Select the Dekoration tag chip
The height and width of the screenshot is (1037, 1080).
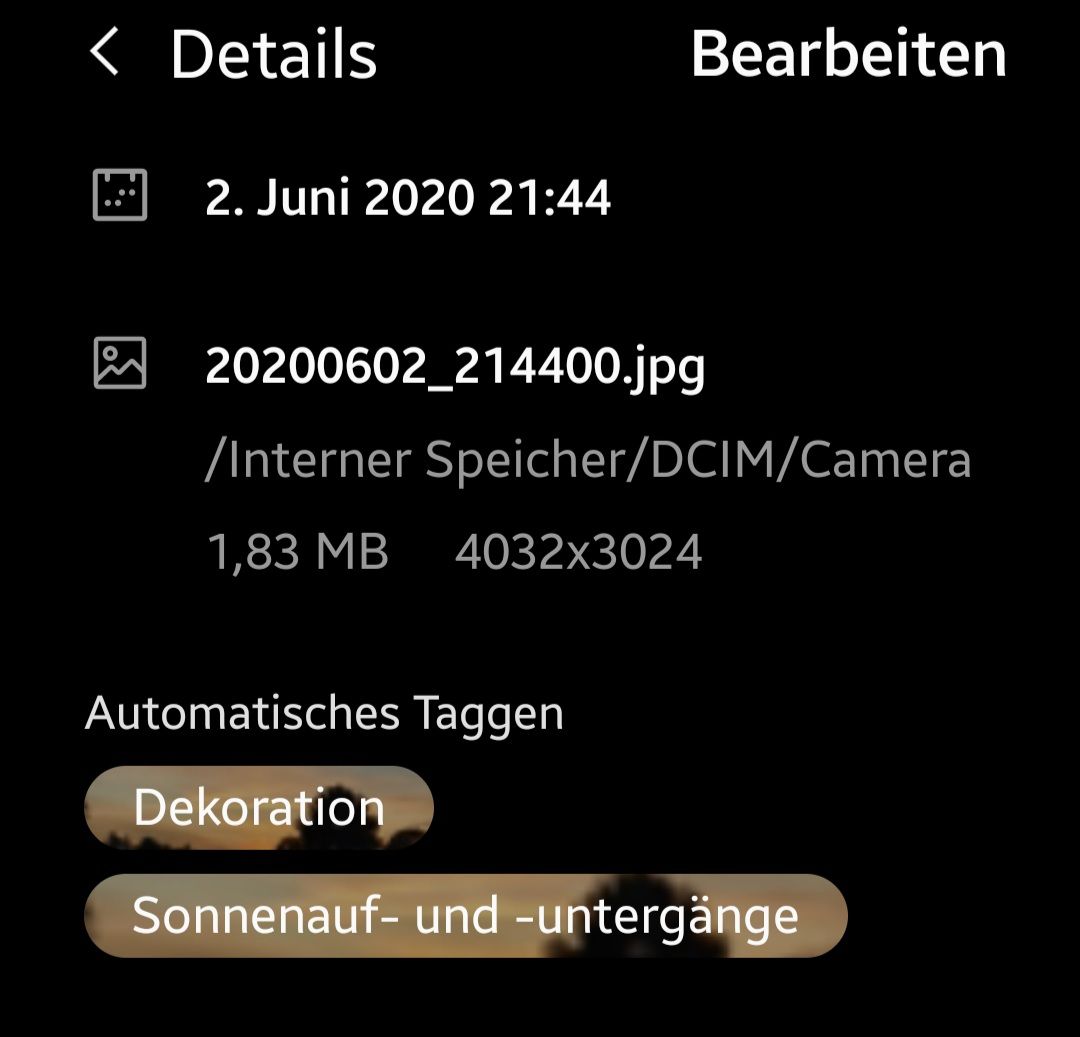[259, 808]
